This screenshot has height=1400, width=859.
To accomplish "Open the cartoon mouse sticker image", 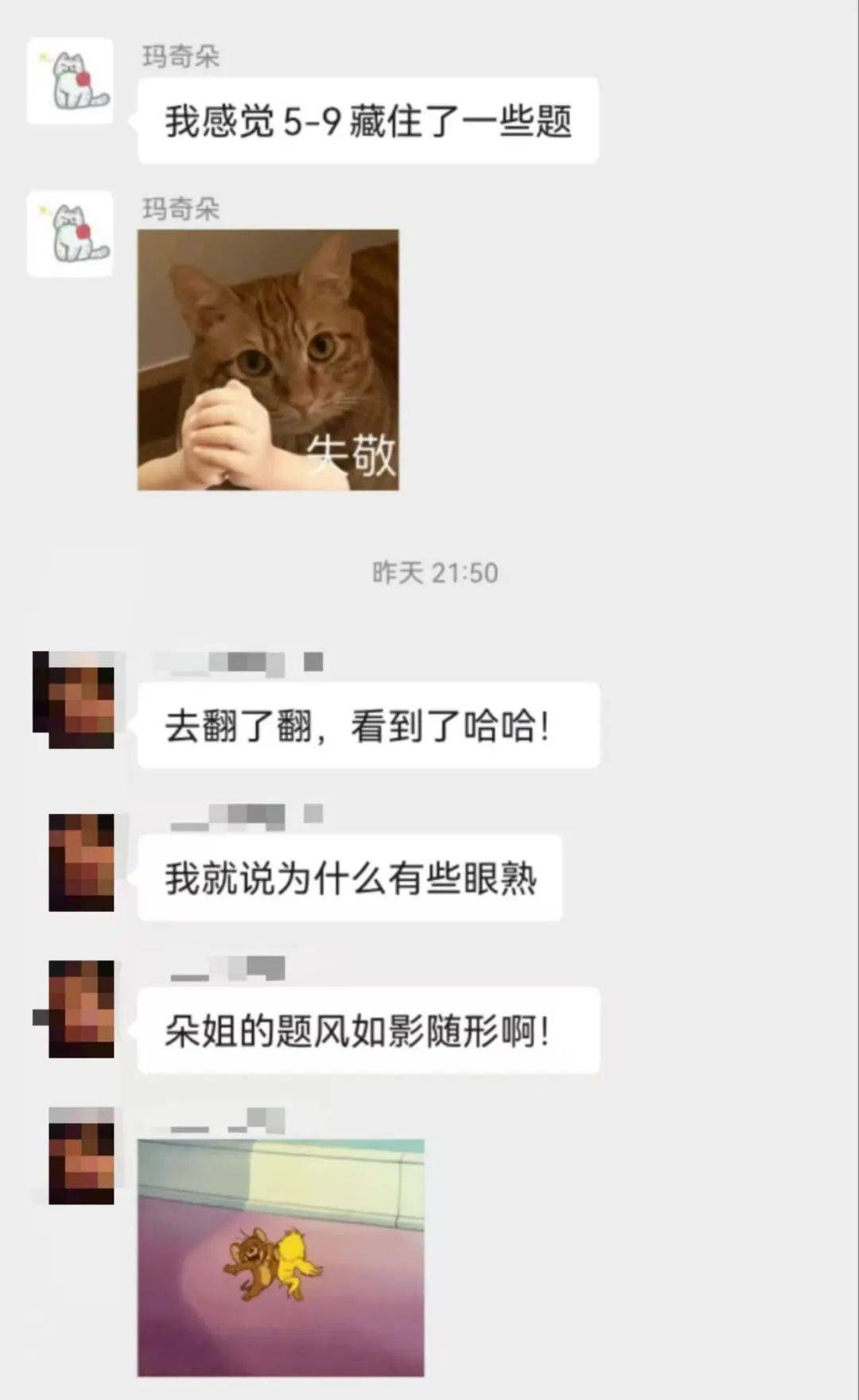I will 281,1258.
